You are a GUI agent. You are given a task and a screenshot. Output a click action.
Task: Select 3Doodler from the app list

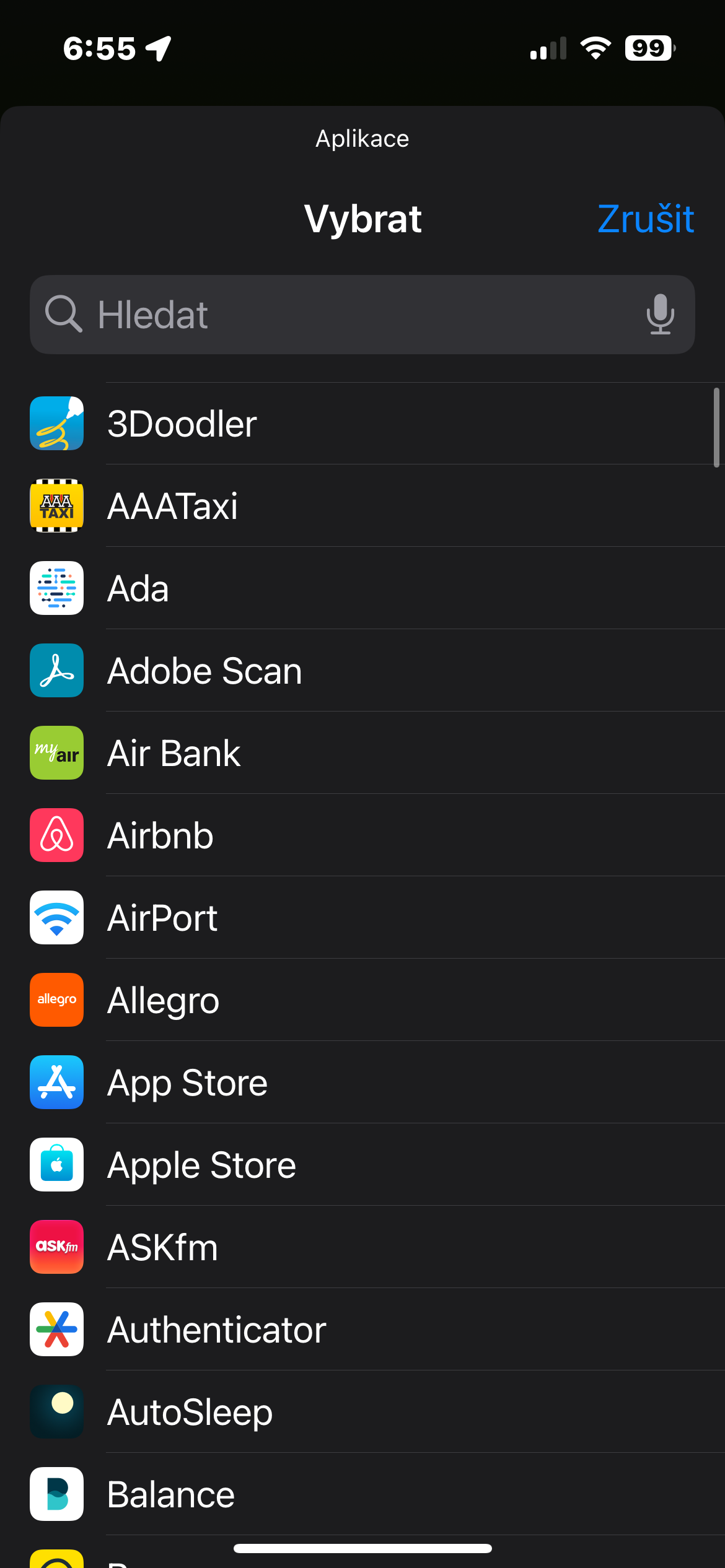click(x=182, y=424)
